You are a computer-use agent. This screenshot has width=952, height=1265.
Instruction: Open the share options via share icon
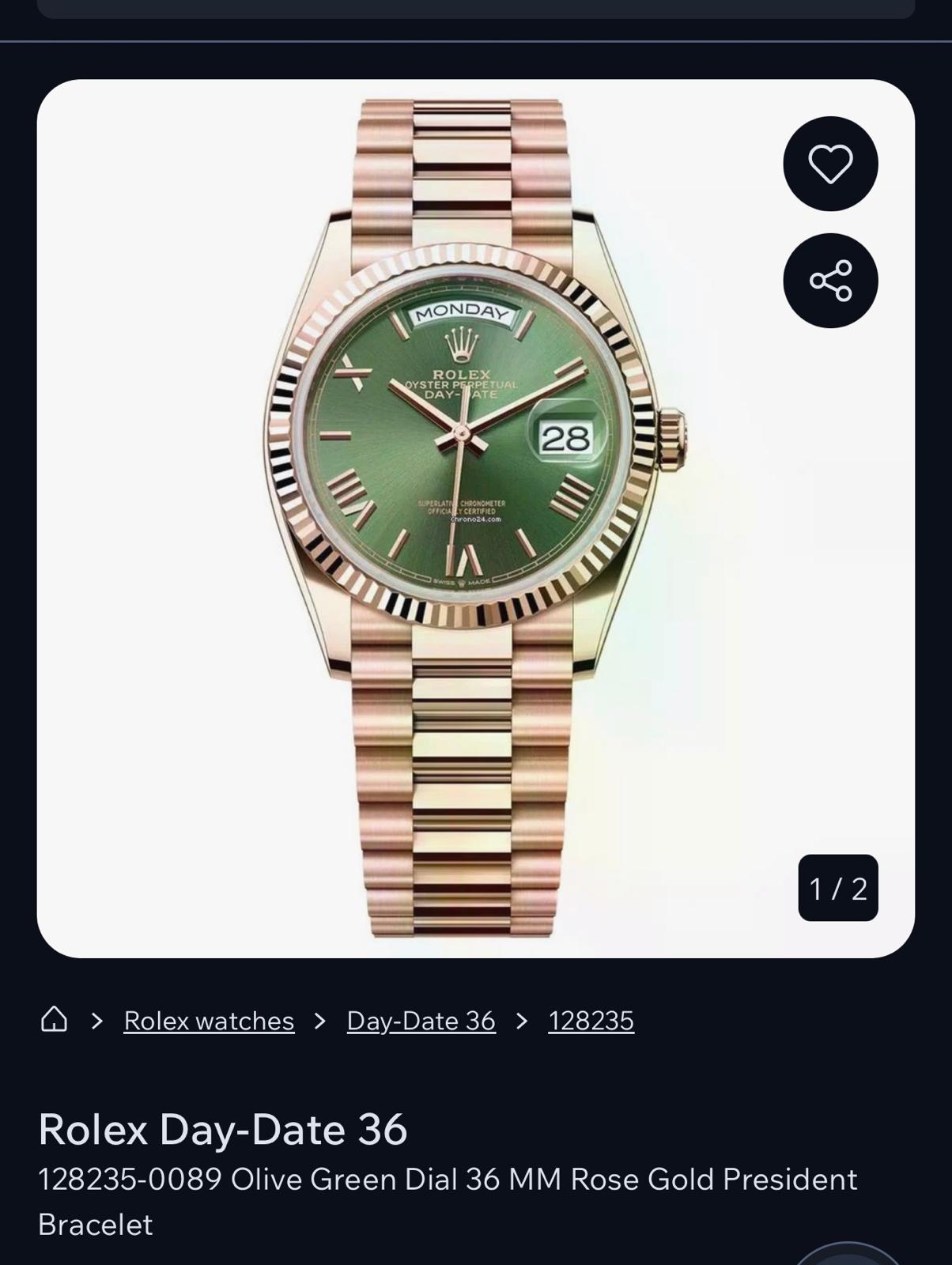831,279
